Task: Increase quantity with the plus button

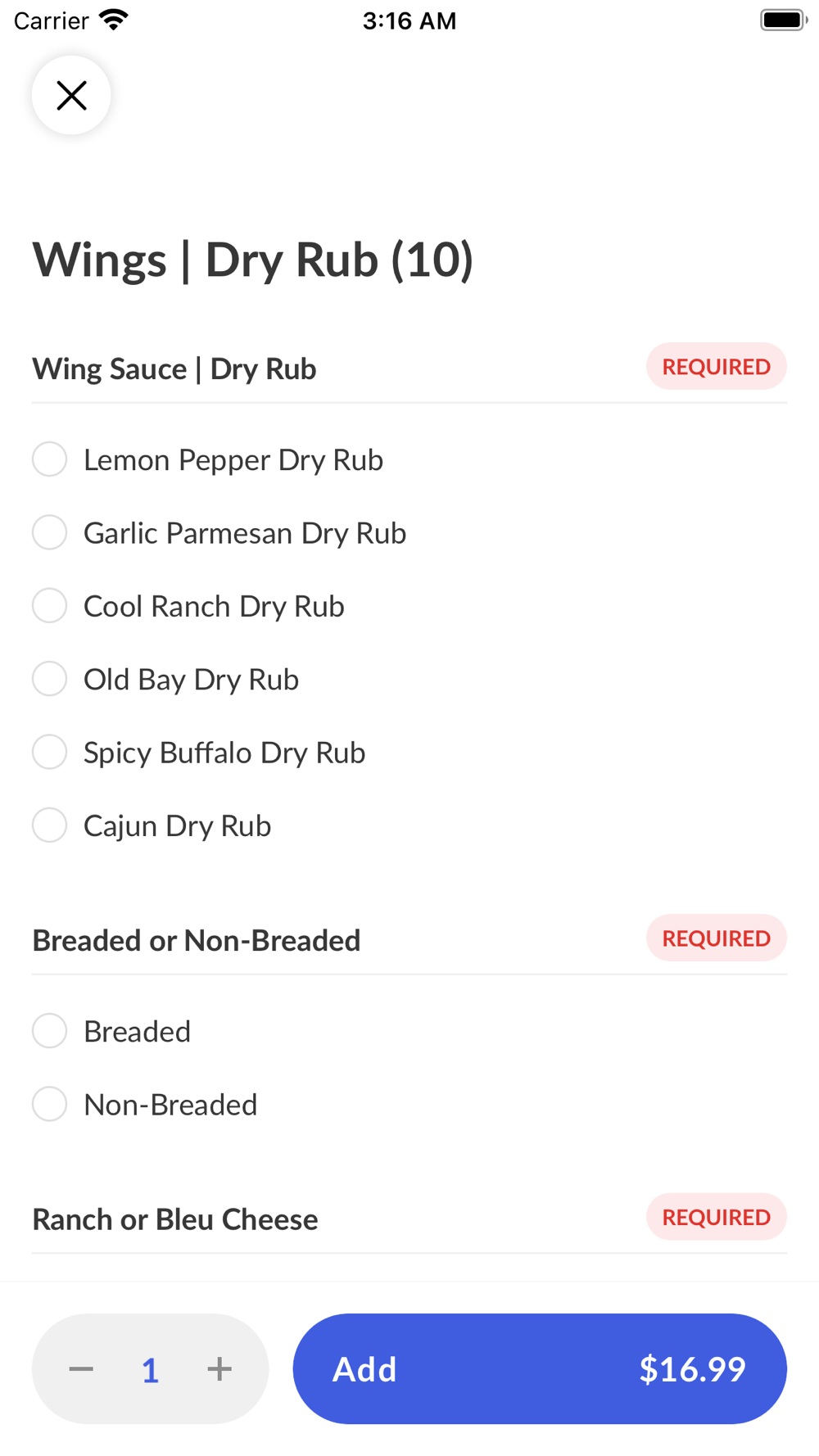Action: coord(219,1369)
